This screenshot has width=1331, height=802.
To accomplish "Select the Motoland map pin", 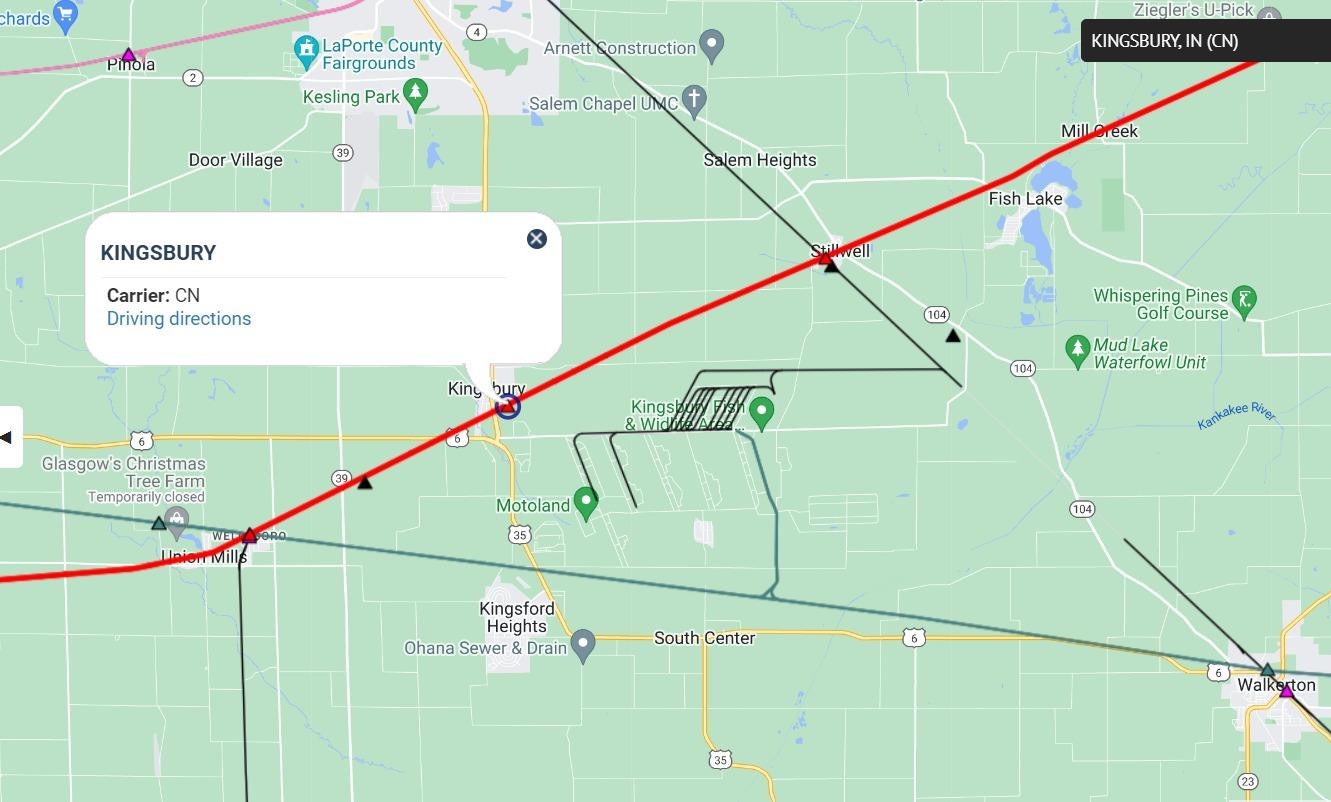I will 586,502.
